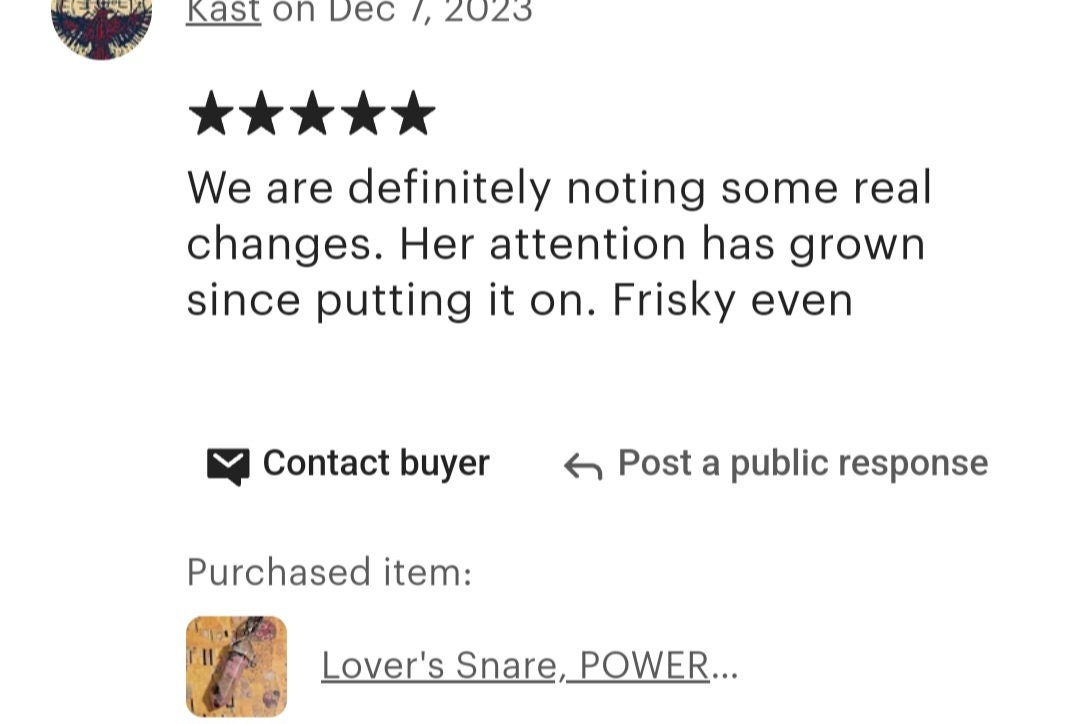
Task: Post a public response to review
Action: (776, 464)
